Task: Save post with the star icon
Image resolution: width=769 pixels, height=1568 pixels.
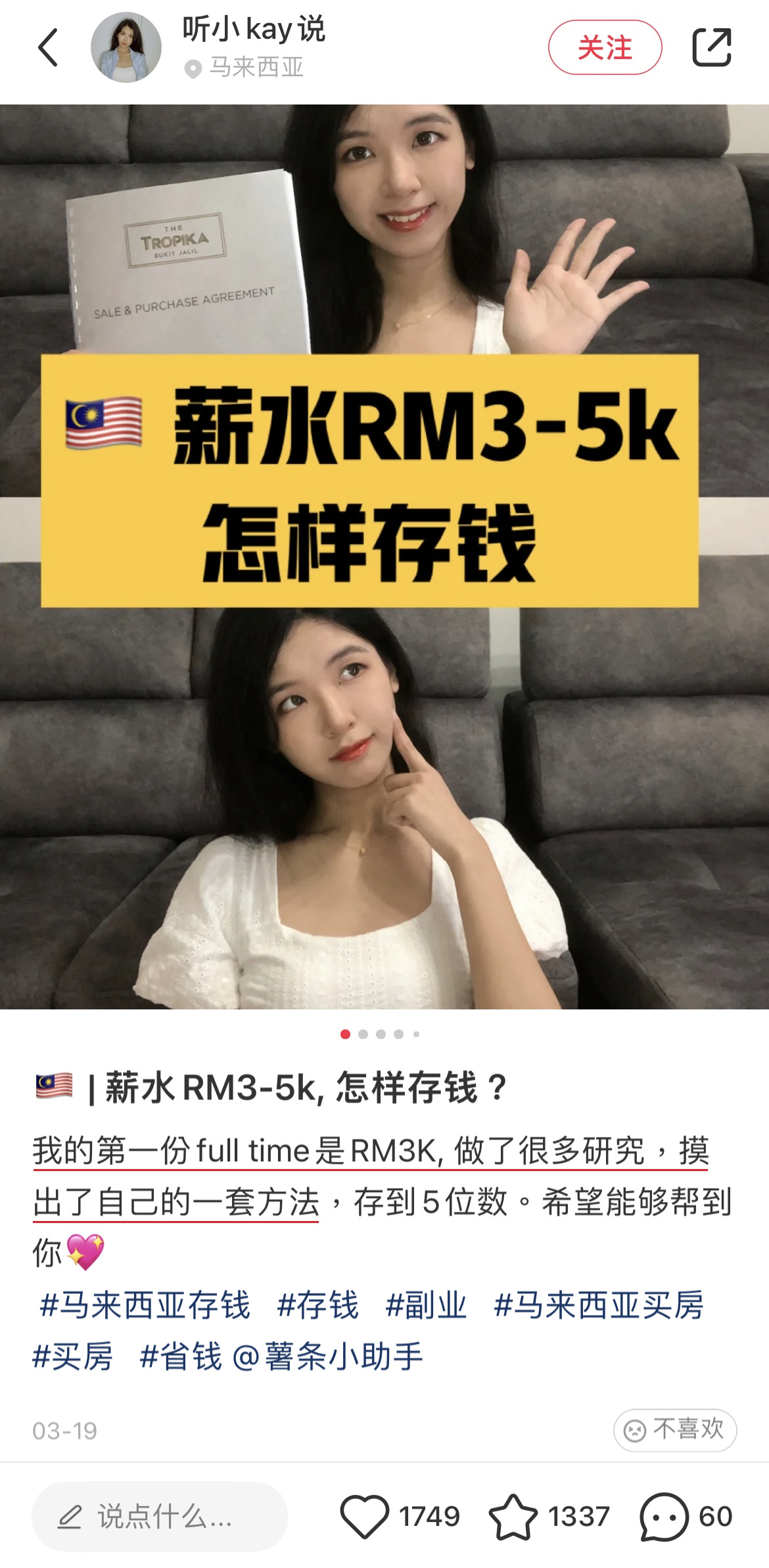Action: tap(513, 1516)
